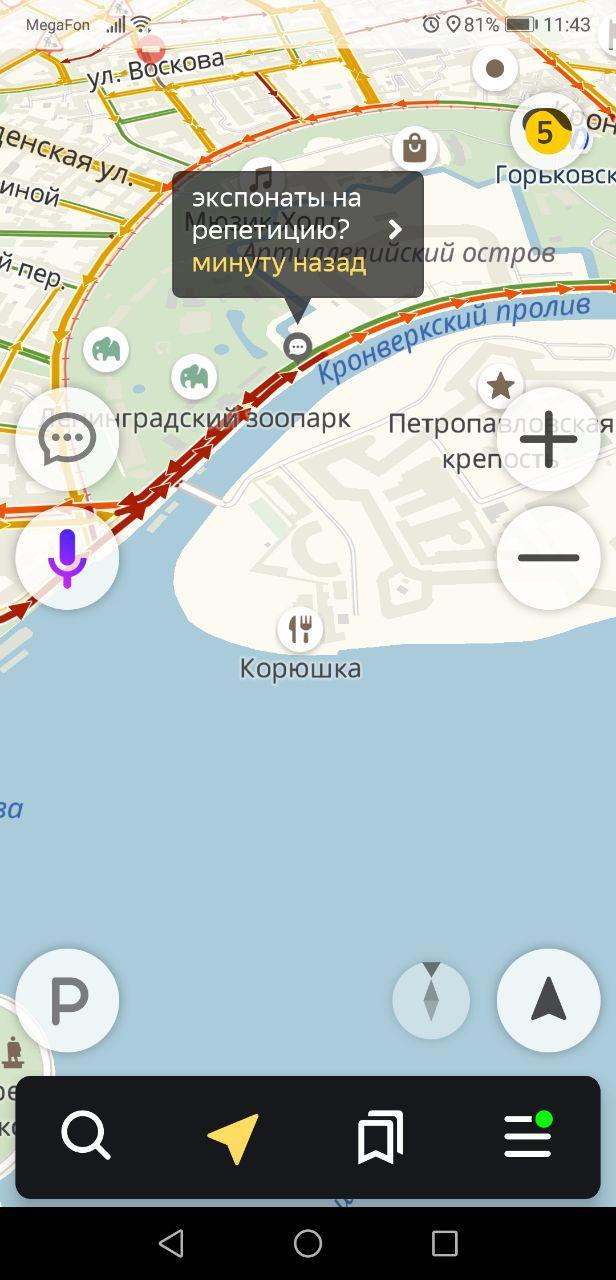Show parking spots with the P button
Image resolution: width=616 pixels, height=1280 pixels.
click(67, 999)
